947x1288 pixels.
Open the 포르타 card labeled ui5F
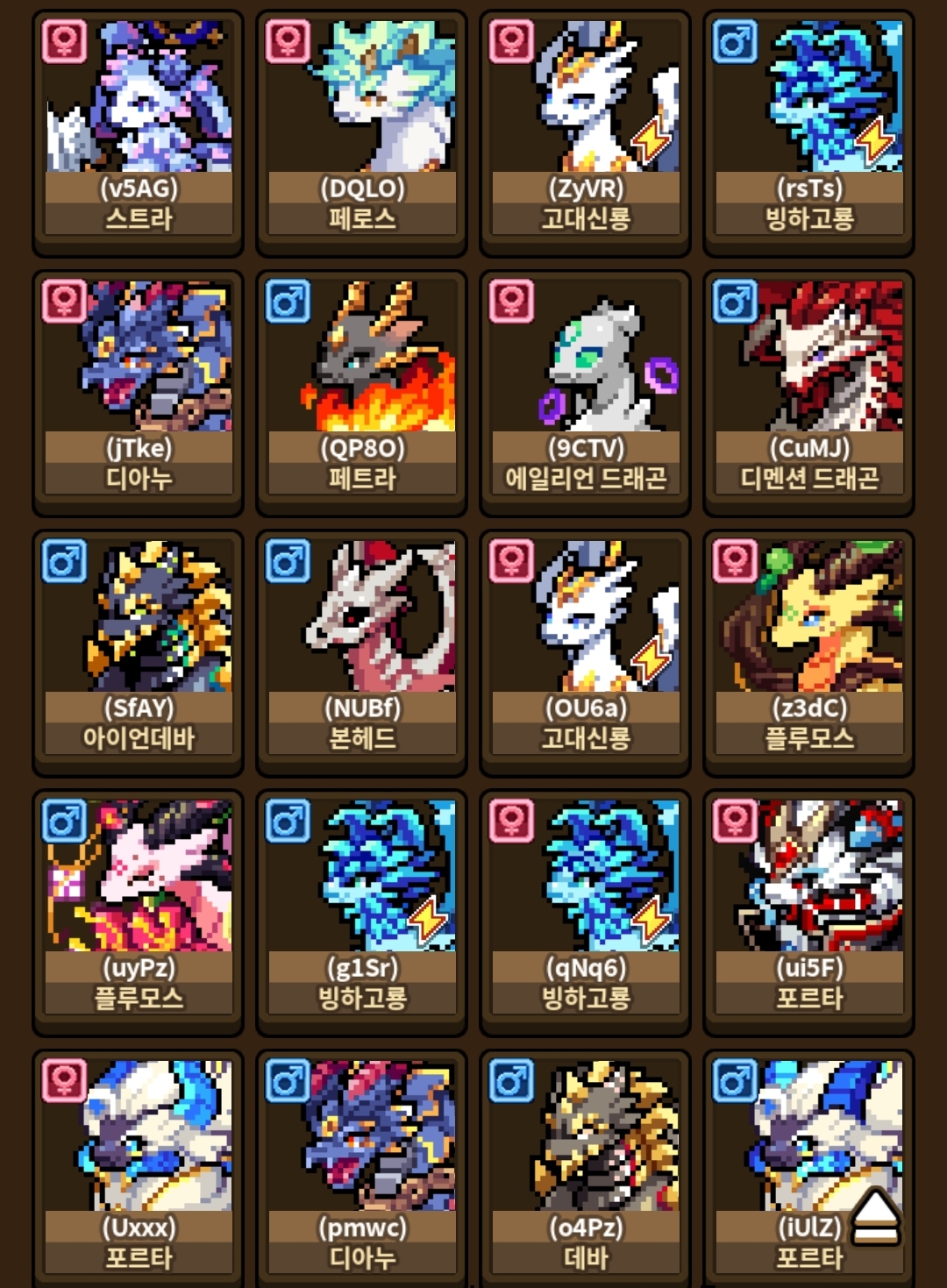[808, 912]
